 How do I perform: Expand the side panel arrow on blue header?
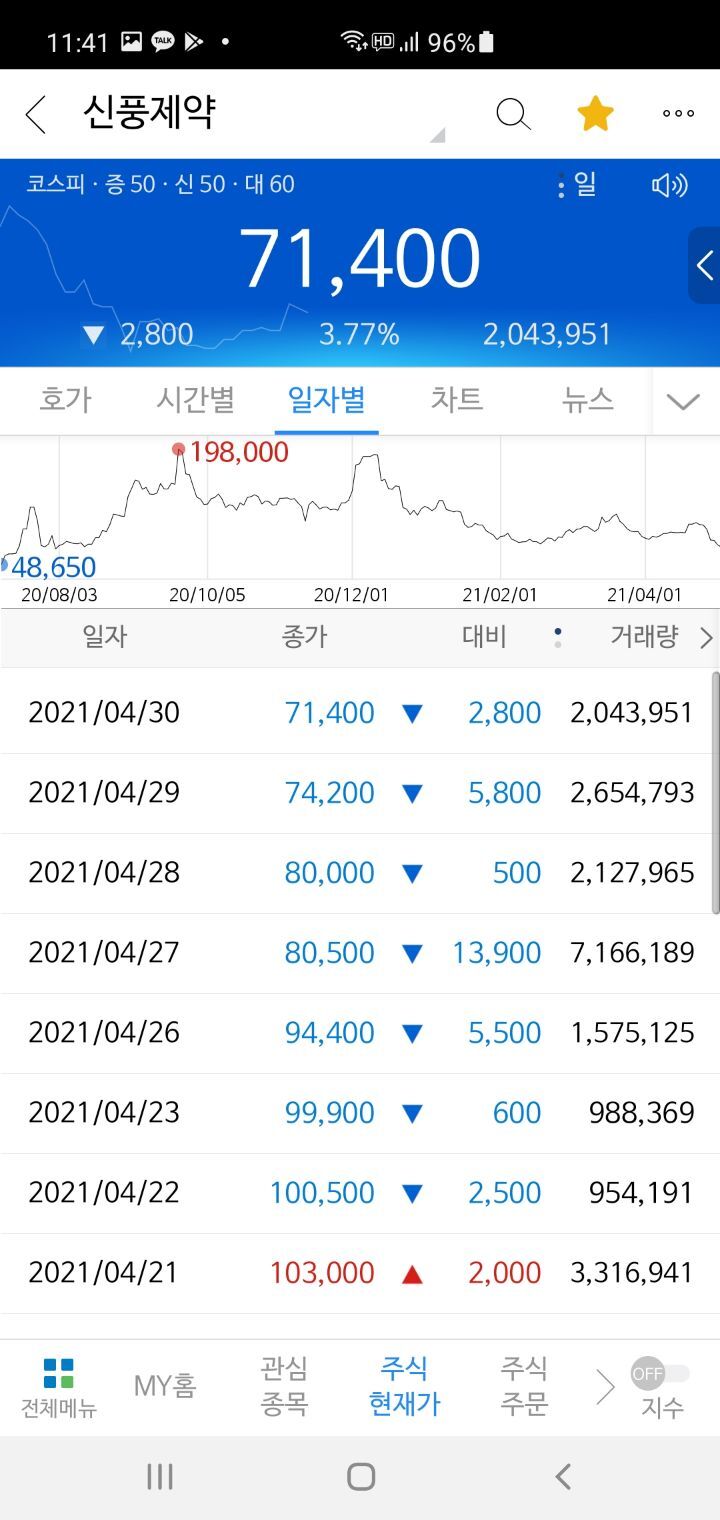(x=705, y=265)
